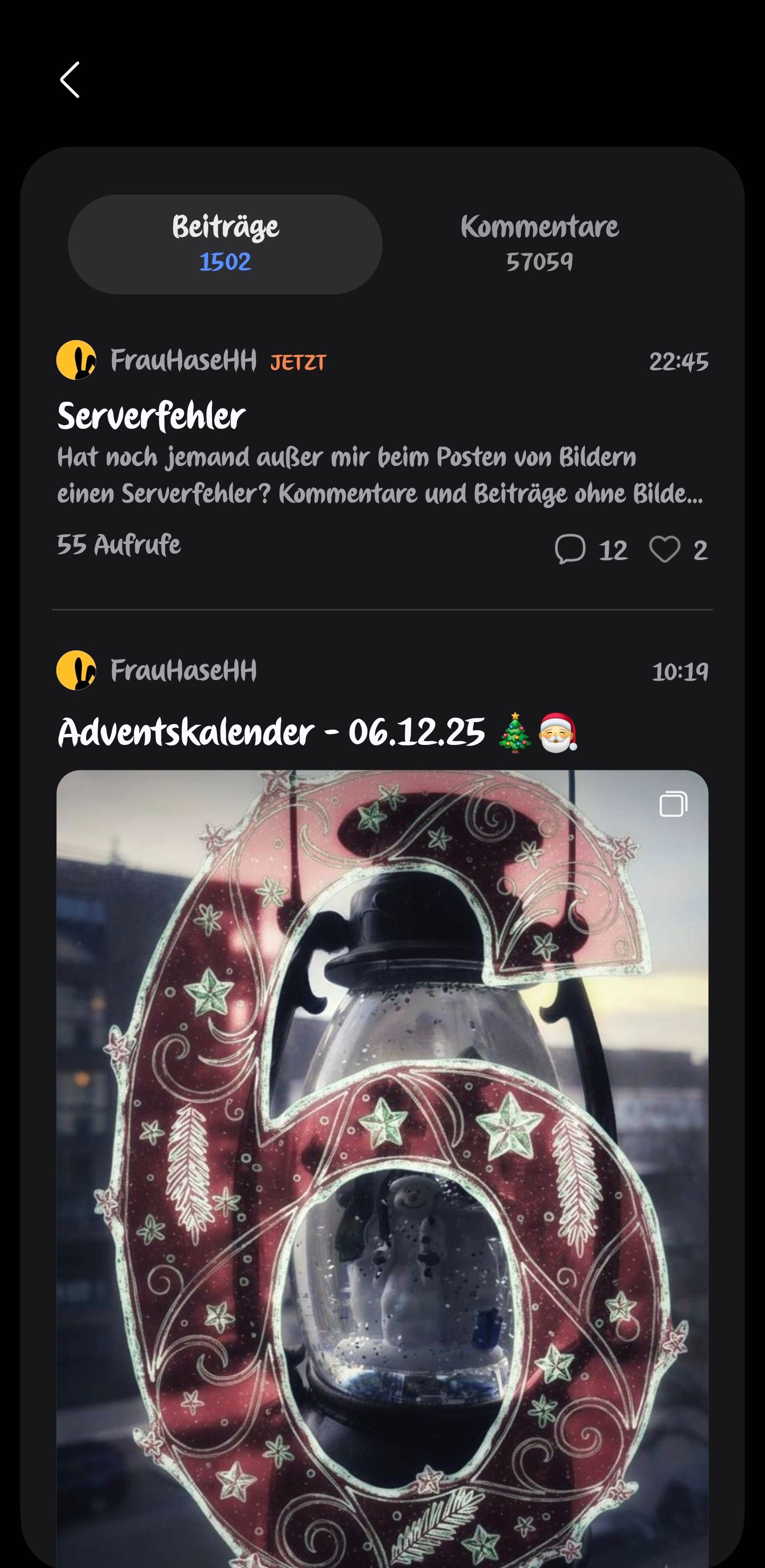This screenshot has height=1568, width=765.
Task: Like the Serverfehler post via the heart icon
Action: (665, 548)
